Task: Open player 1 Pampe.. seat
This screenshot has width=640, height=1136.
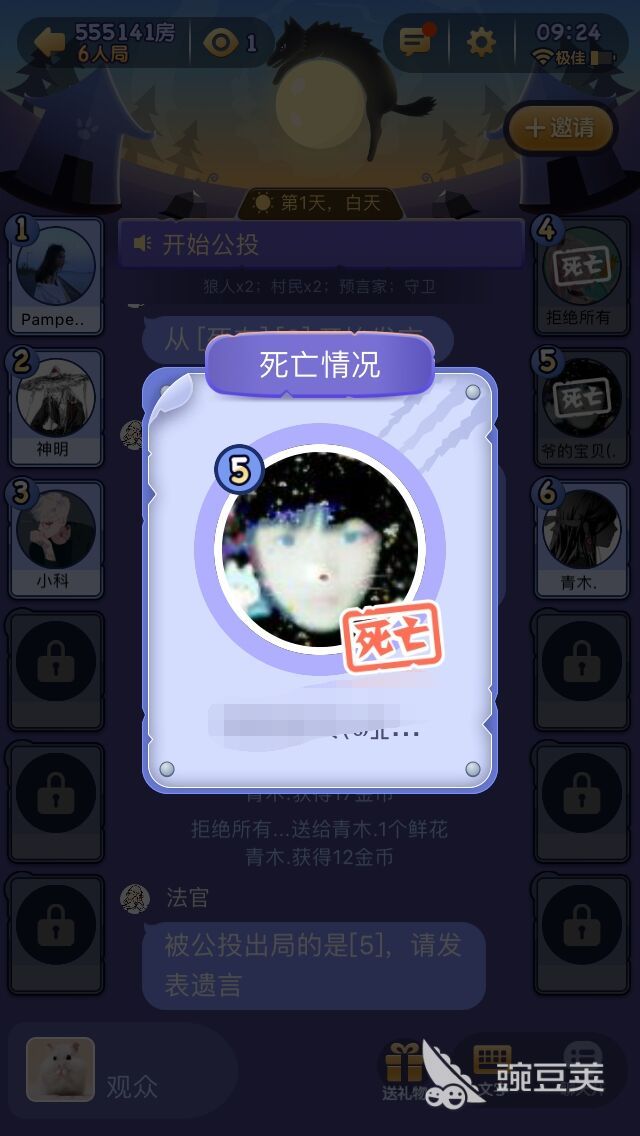Action: pyautogui.click(x=56, y=270)
